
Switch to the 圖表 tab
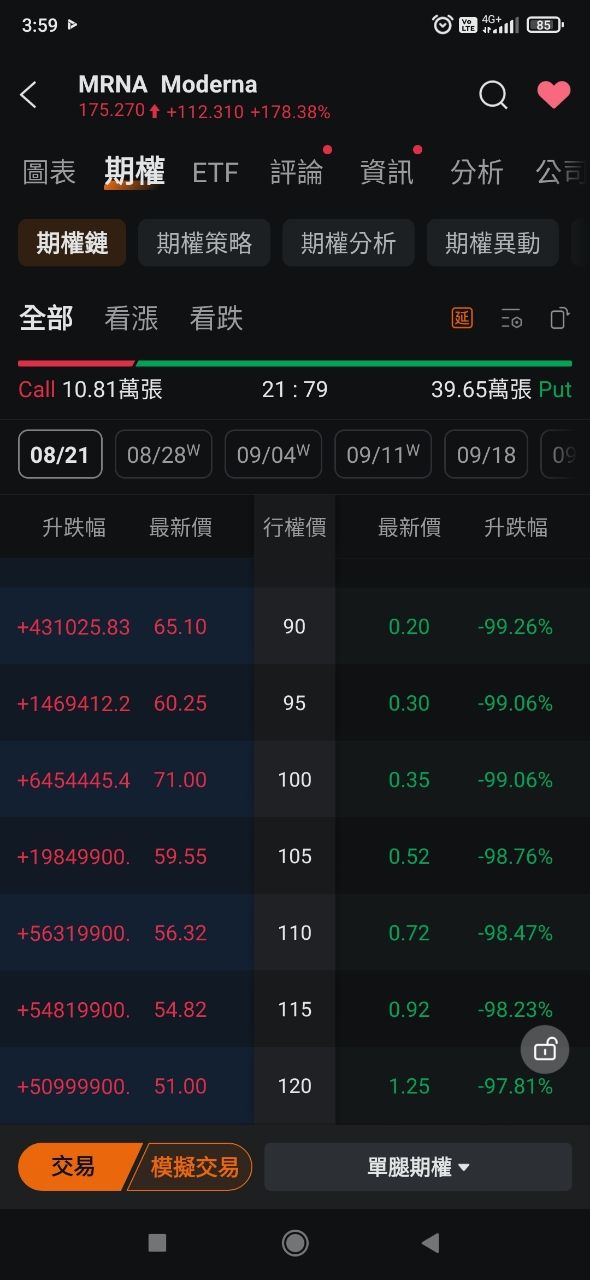49,172
